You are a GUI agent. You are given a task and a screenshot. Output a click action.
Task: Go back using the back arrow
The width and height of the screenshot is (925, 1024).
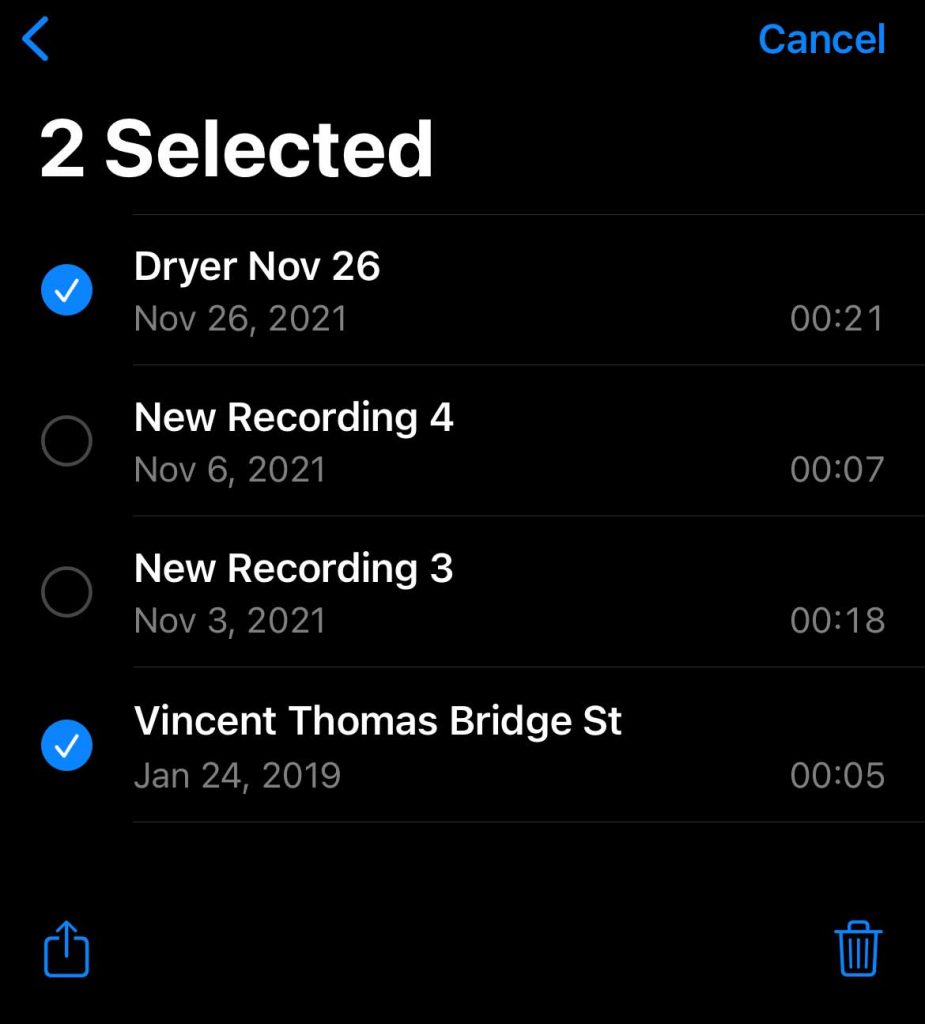[x=36, y=40]
